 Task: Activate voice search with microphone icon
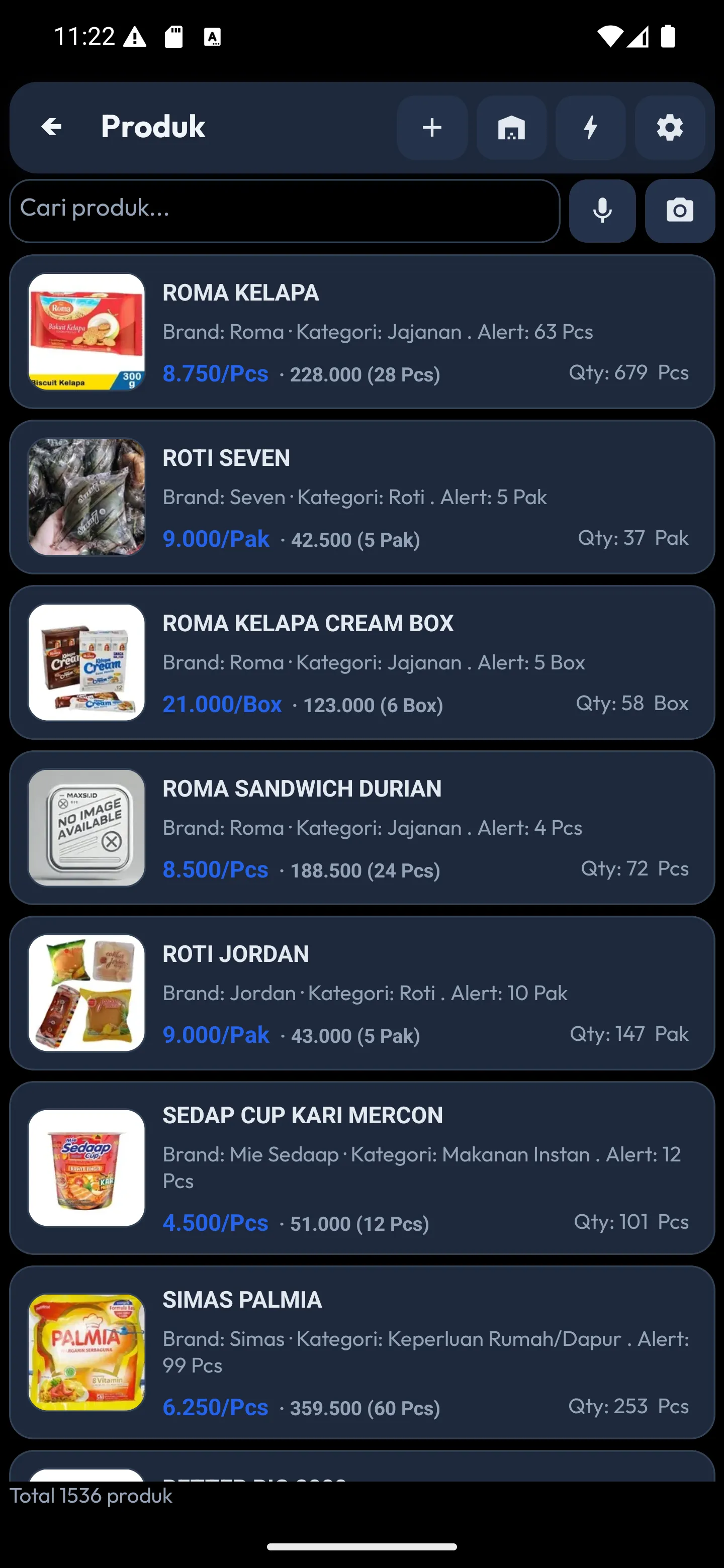pyautogui.click(x=602, y=211)
